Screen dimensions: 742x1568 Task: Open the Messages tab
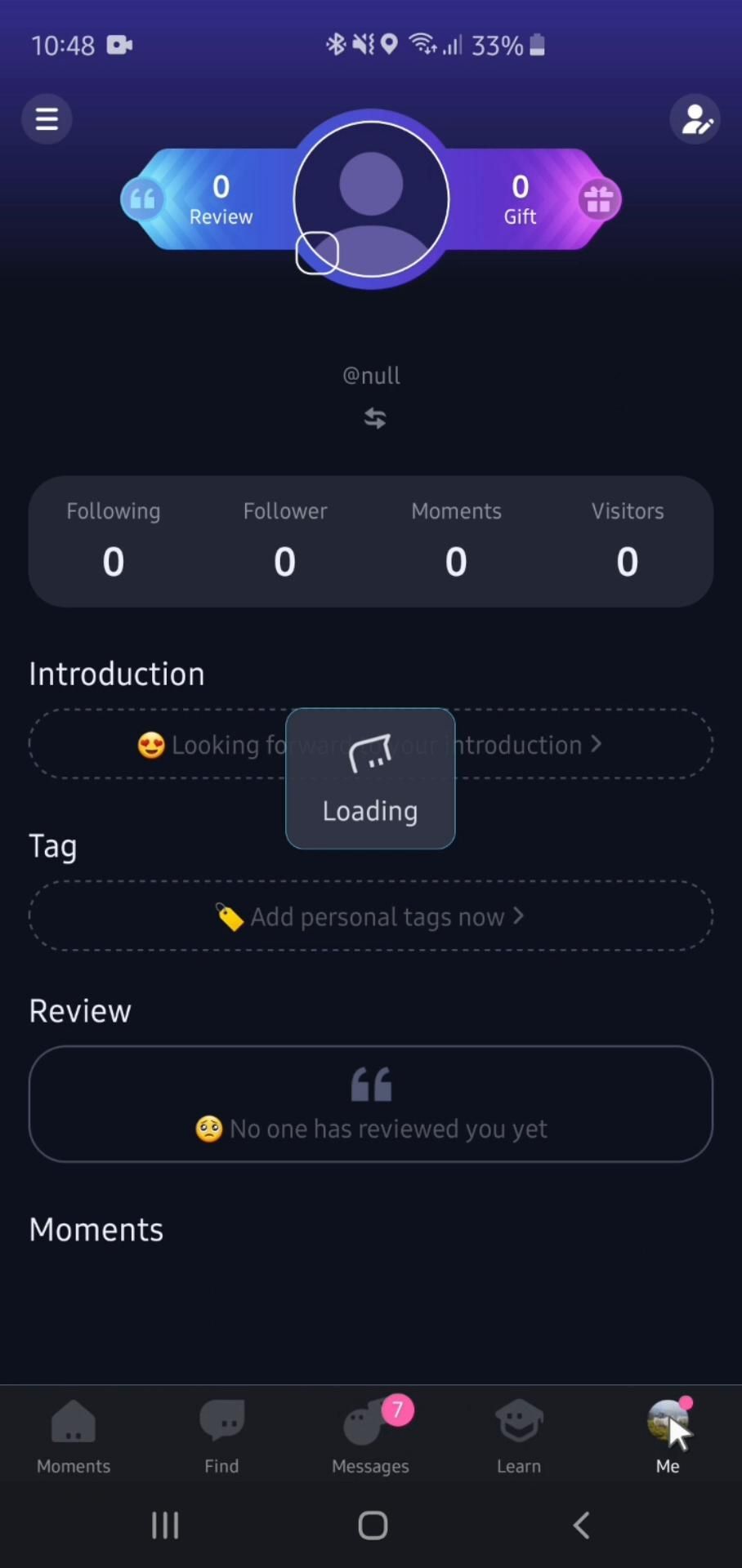[370, 1436]
